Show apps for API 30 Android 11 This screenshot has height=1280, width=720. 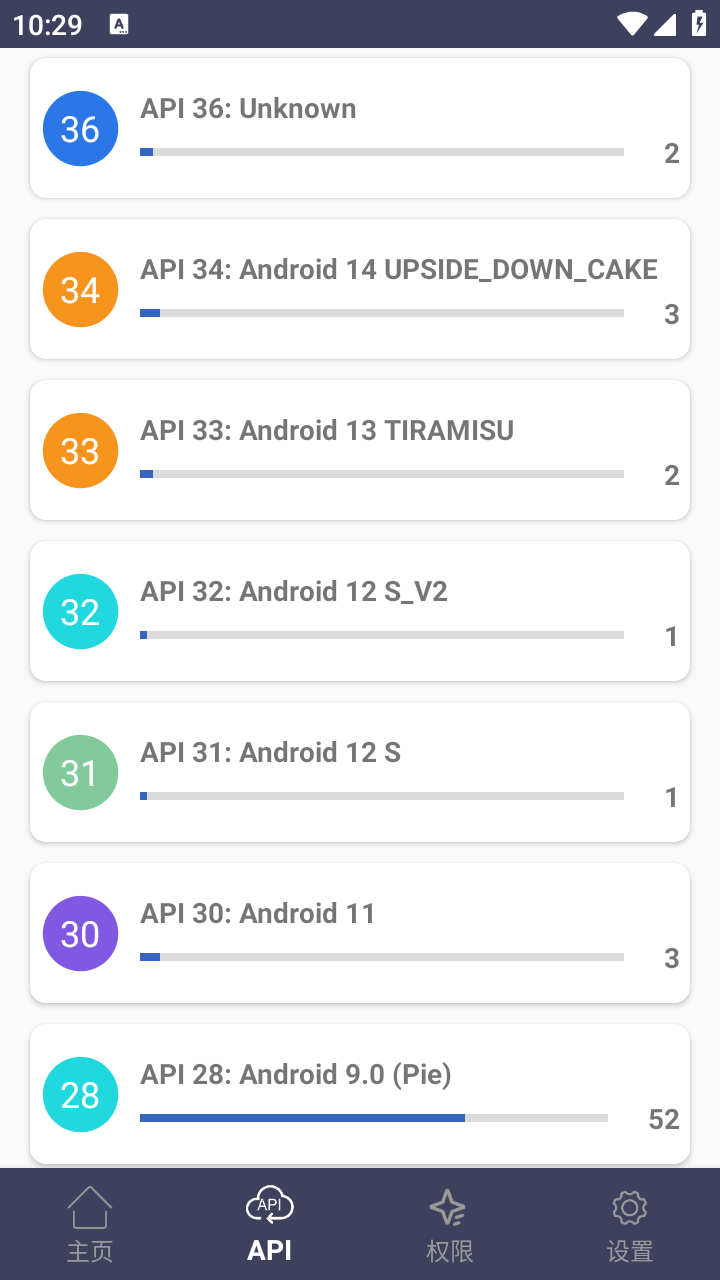click(x=360, y=933)
